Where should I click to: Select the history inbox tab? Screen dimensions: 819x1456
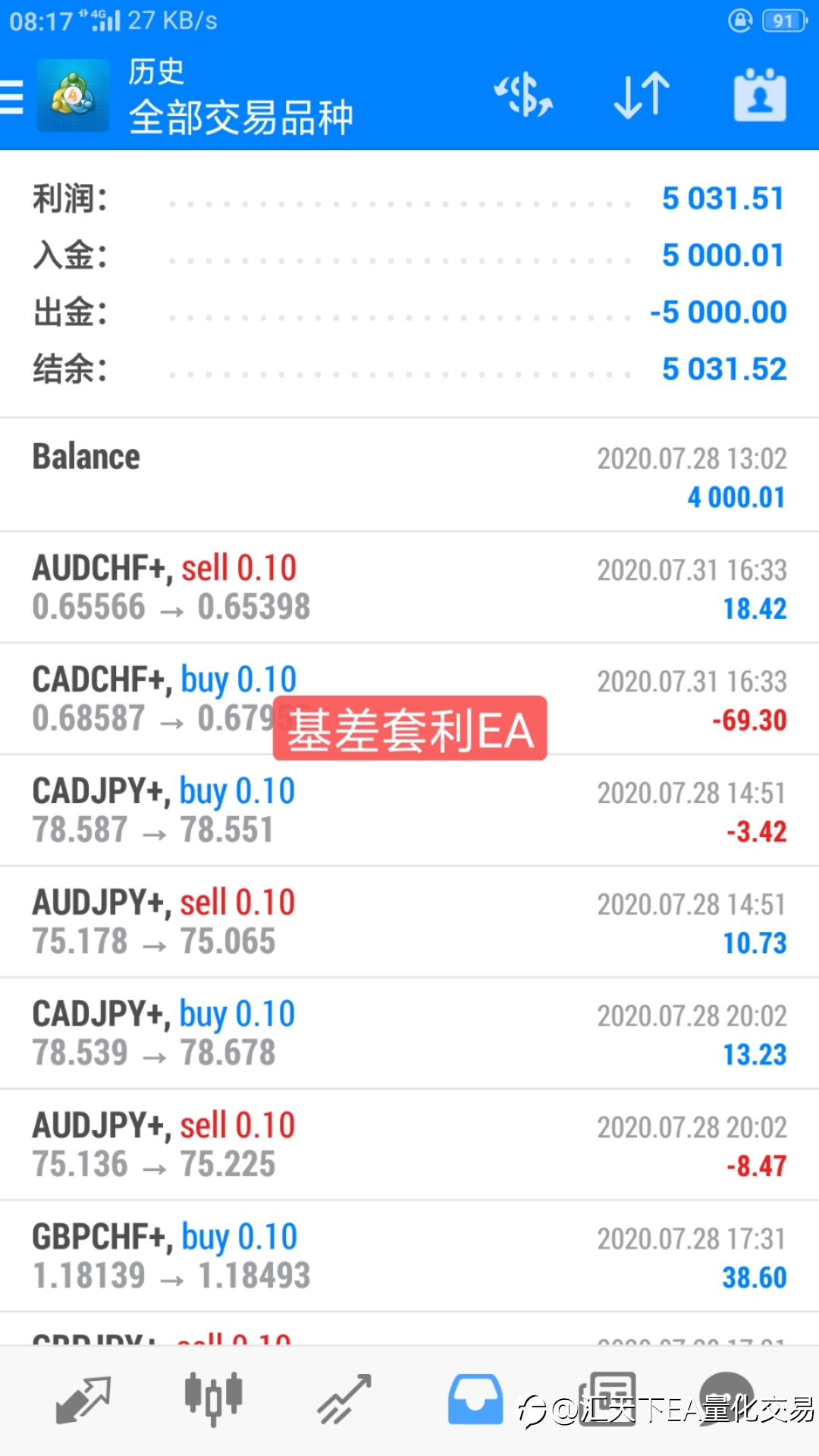[475, 1400]
